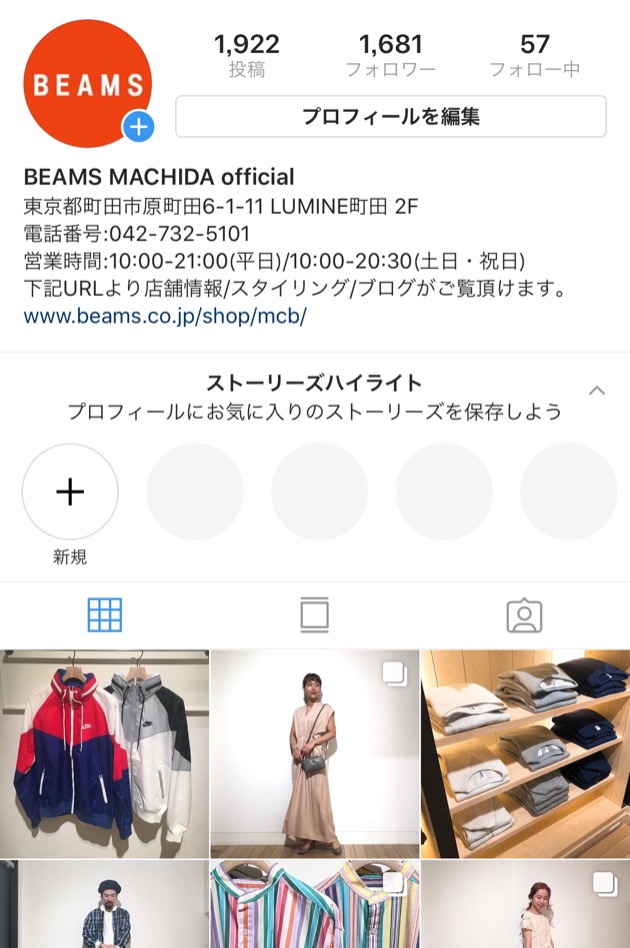Image resolution: width=630 pixels, height=948 pixels.
Task: Open the tagged photos tab
Action: [x=524, y=615]
